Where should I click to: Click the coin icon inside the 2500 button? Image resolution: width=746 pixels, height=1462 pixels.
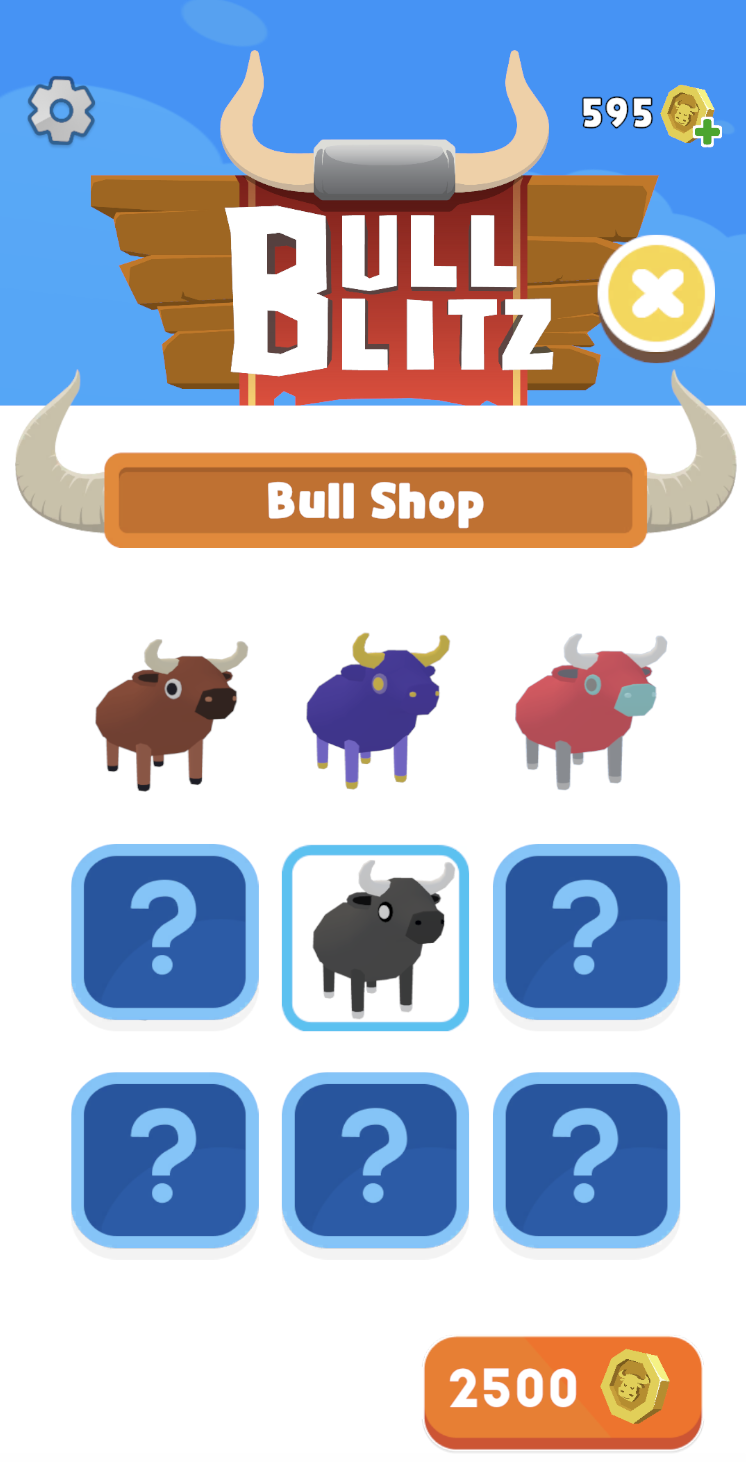[631, 1386]
